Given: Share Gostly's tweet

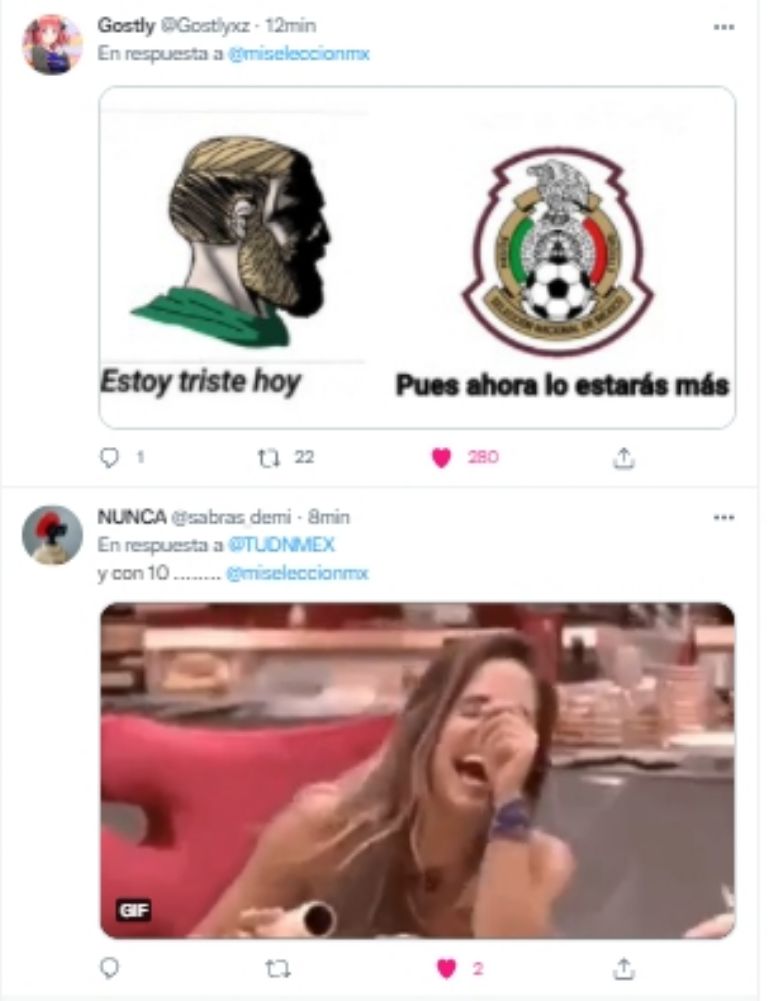Looking at the screenshot, I should click(623, 457).
